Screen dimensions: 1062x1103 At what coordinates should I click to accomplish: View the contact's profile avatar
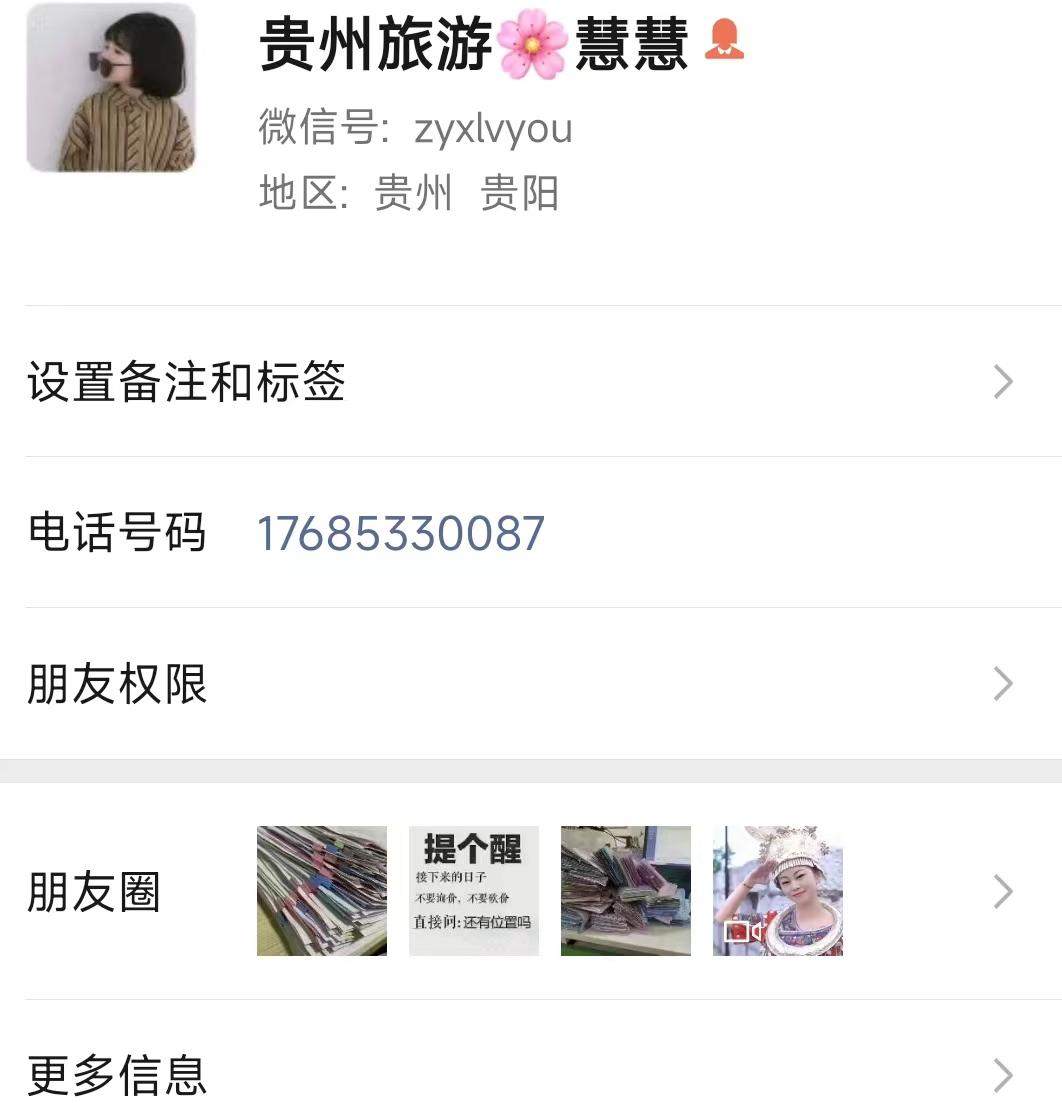click(111, 88)
